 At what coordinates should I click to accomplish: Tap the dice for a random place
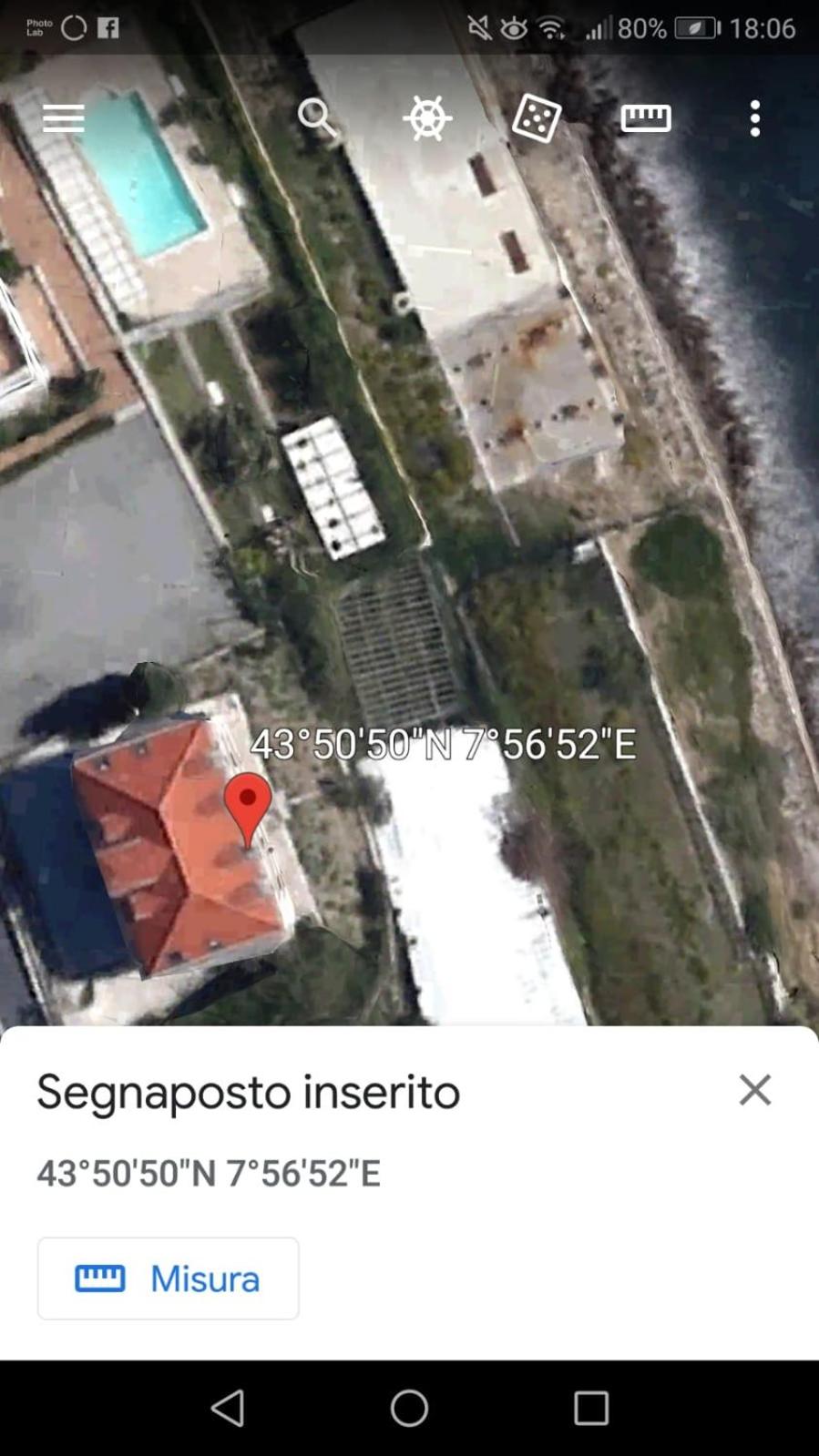537,118
